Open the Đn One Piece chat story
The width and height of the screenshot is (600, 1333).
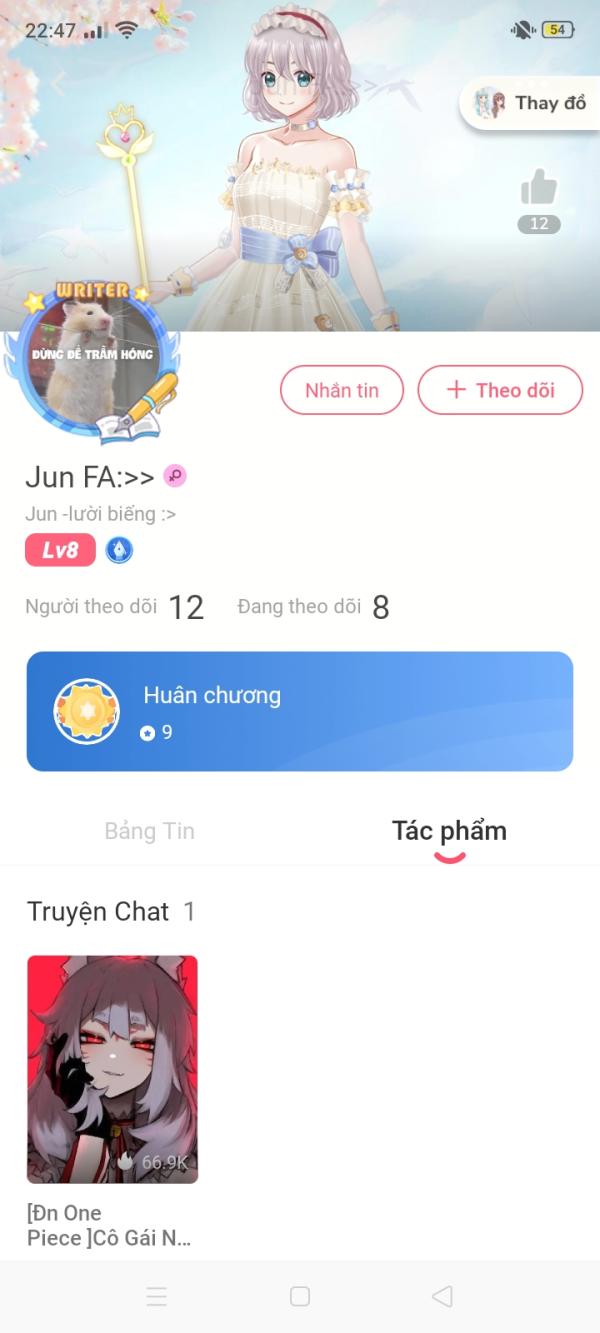[x=112, y=1069]
